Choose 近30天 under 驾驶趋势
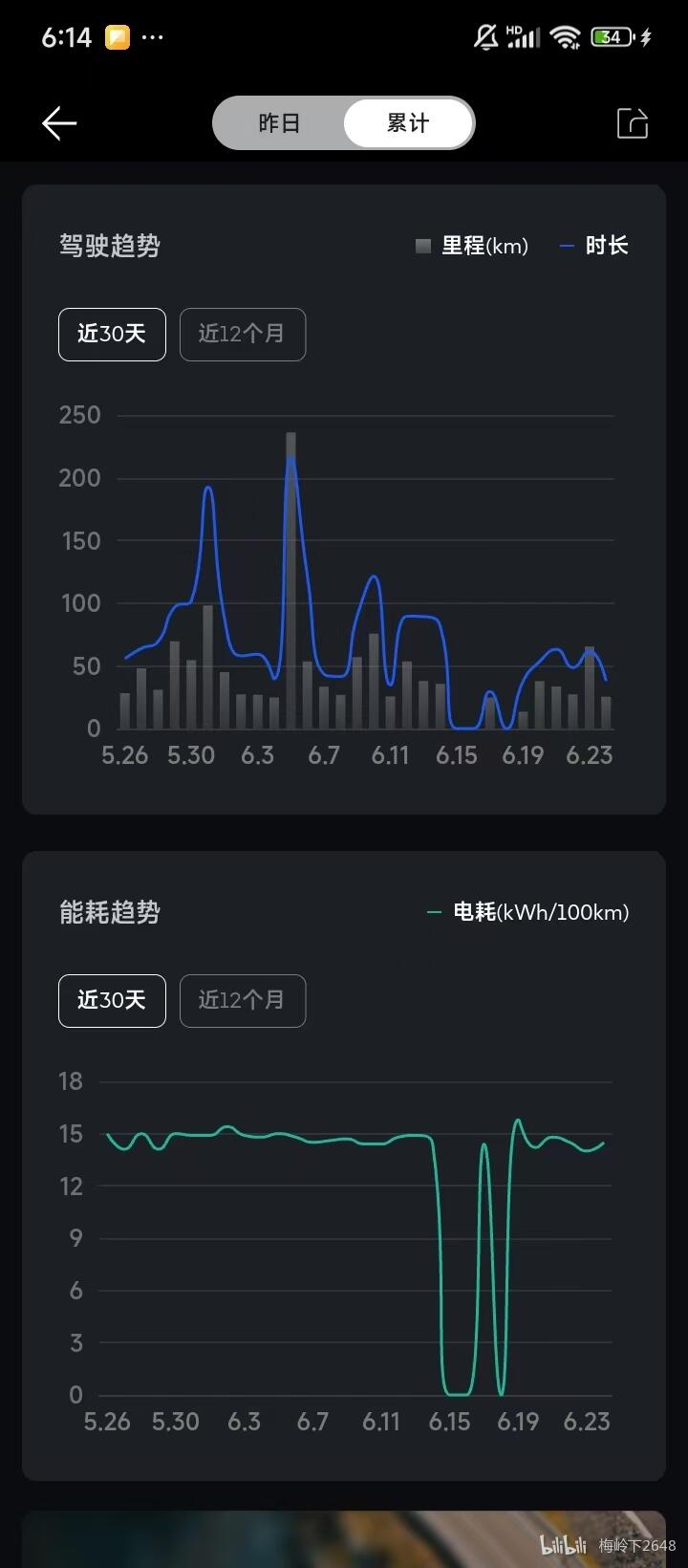688x1568 pixels. coord(112,335)
